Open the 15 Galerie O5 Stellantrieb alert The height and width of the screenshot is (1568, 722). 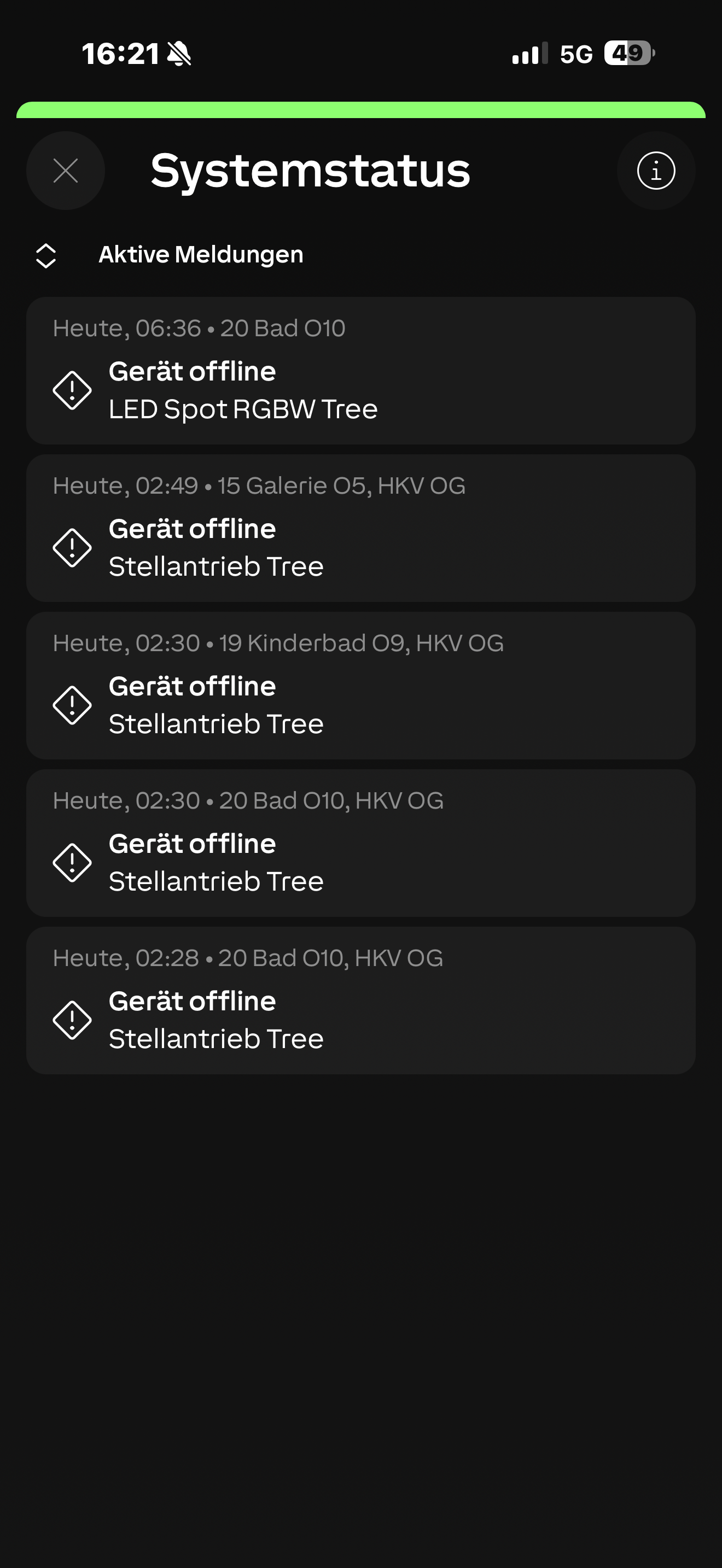tap(360, 528)
